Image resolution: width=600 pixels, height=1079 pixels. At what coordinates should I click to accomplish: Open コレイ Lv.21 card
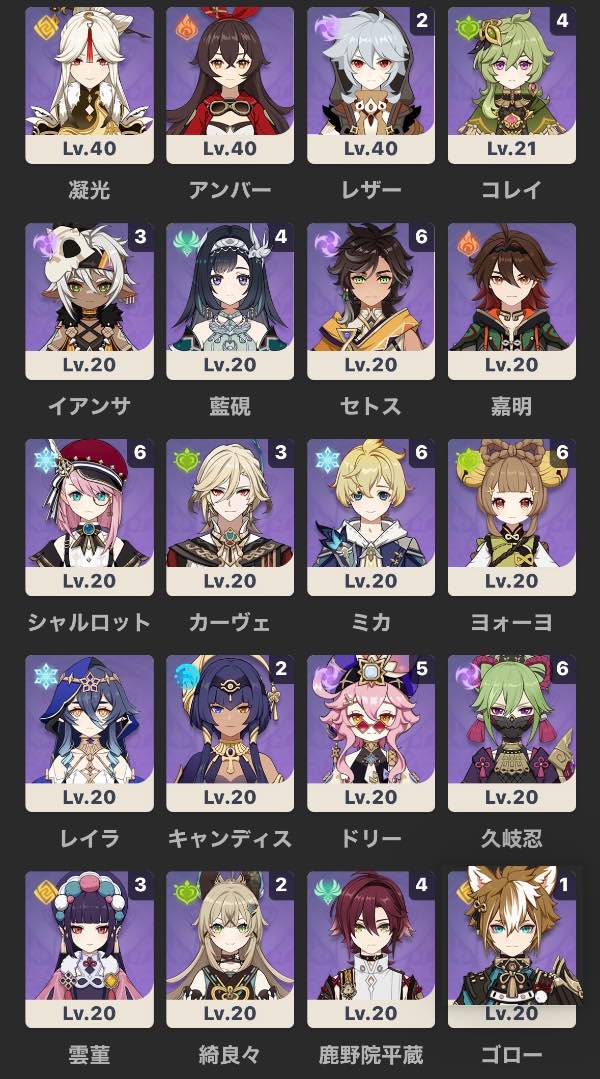point(512,85)
